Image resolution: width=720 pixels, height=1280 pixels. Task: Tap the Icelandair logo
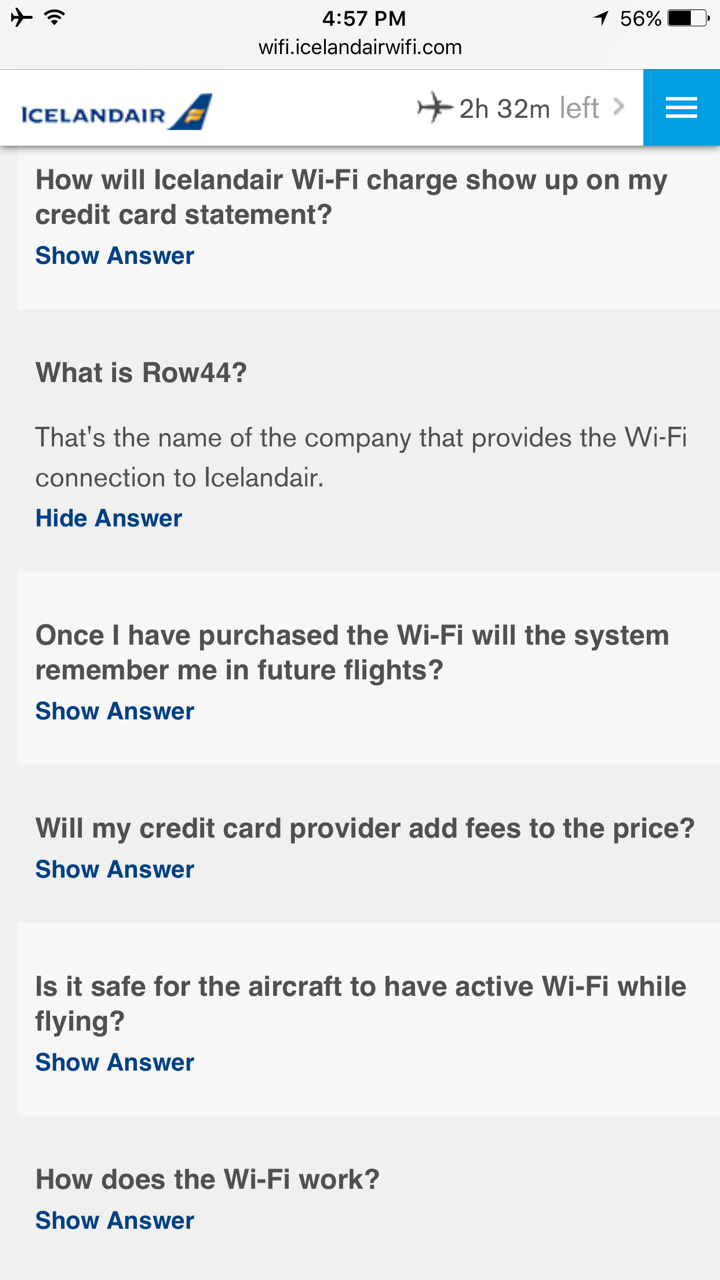pyautogui.click(x=117, y=112)
